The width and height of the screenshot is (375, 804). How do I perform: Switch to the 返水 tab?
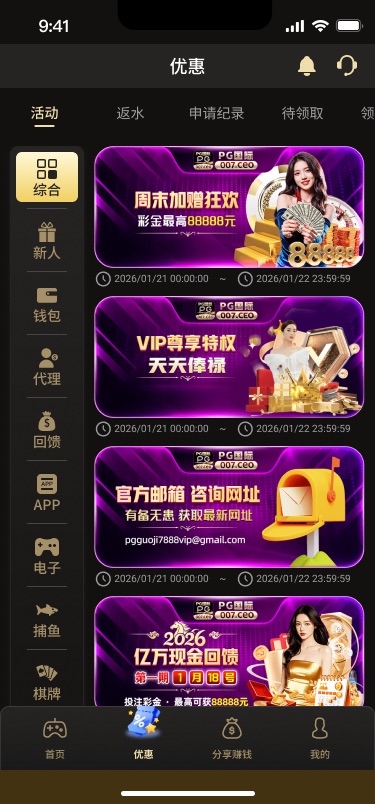tap(130, 113)
